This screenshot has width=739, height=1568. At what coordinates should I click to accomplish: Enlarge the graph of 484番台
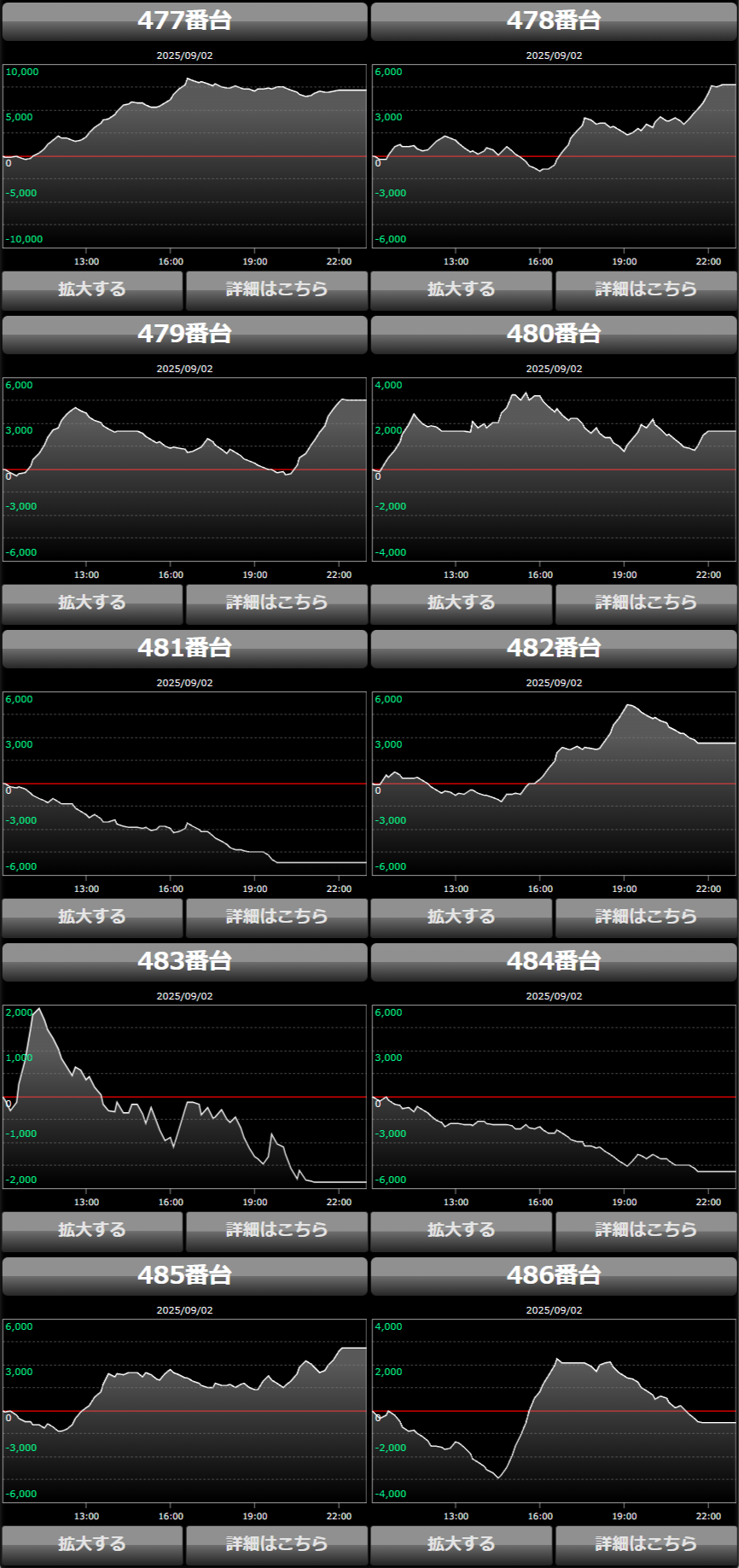click(x=462, y=1230)
